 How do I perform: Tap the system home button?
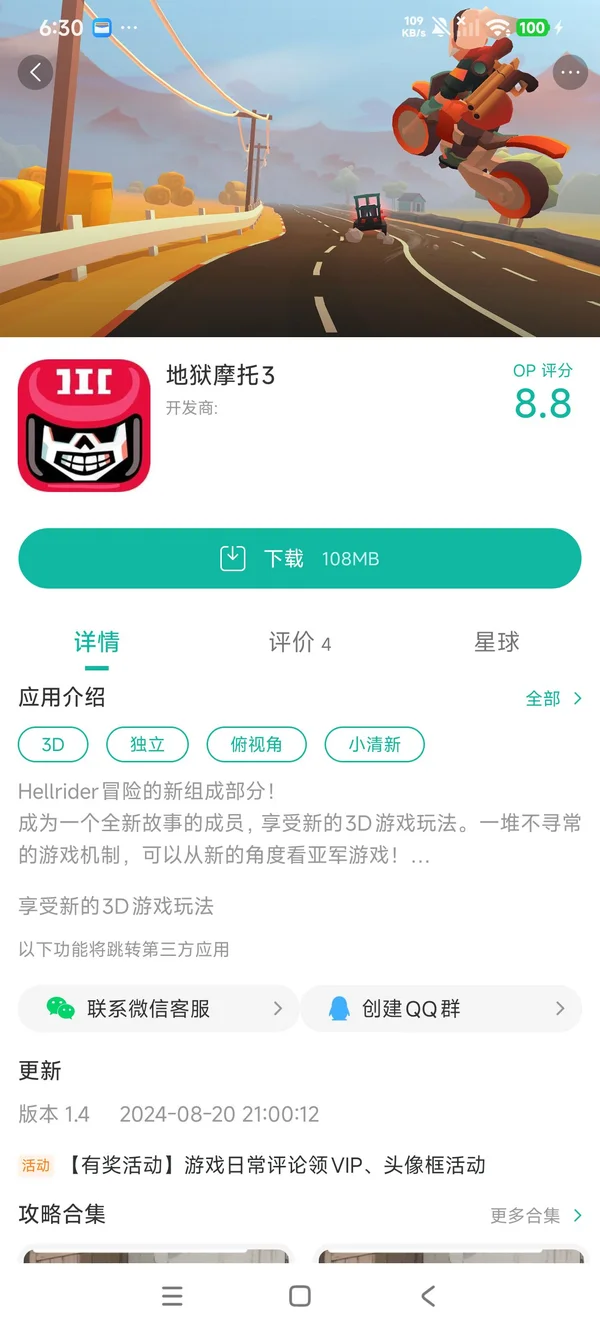[x=299, y=1296]
